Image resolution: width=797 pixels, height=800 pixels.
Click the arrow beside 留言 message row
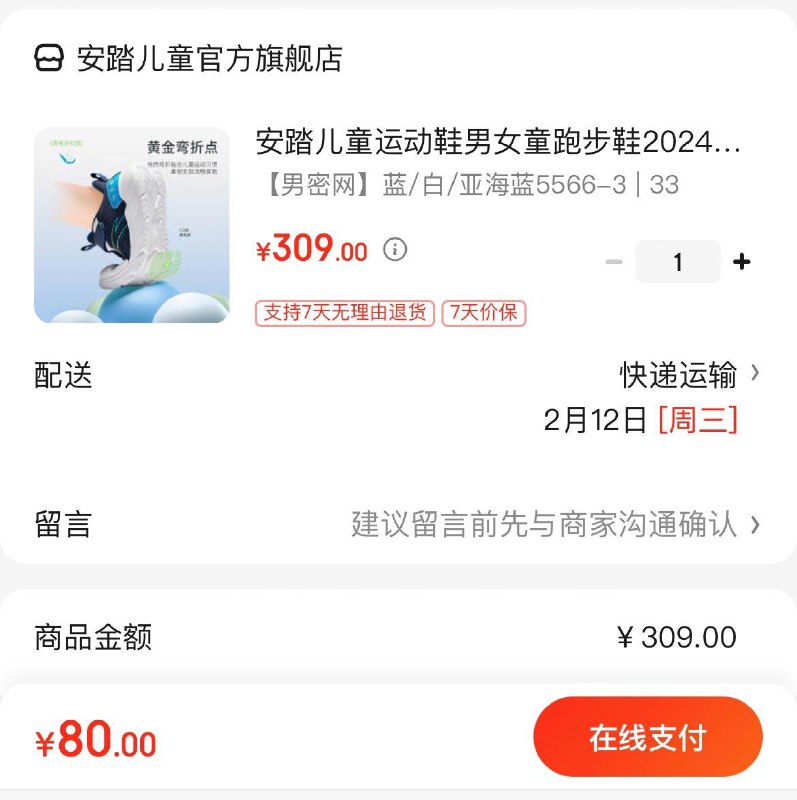pos(758,524)
